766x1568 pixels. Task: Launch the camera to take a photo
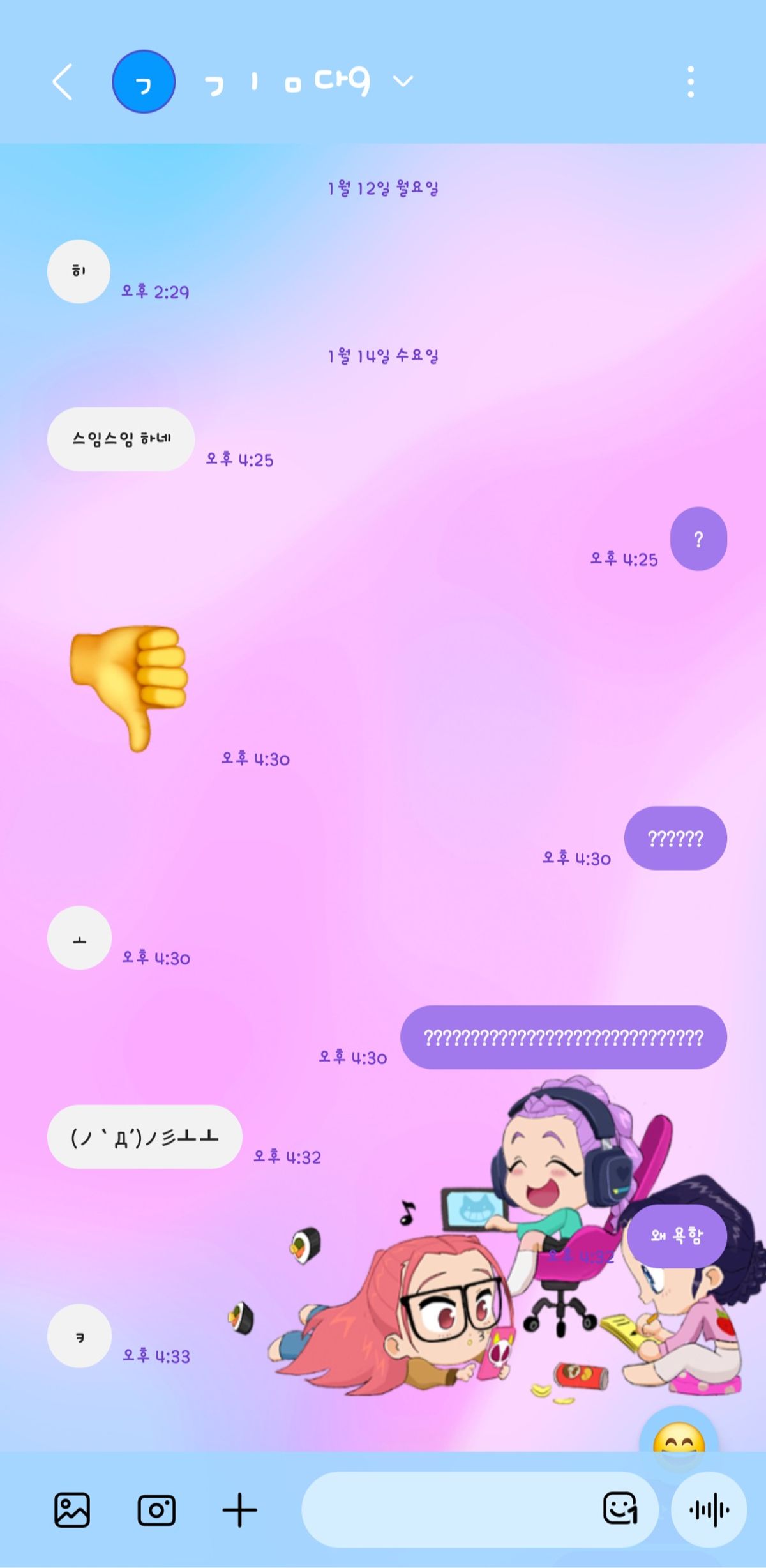[156, 1510]
